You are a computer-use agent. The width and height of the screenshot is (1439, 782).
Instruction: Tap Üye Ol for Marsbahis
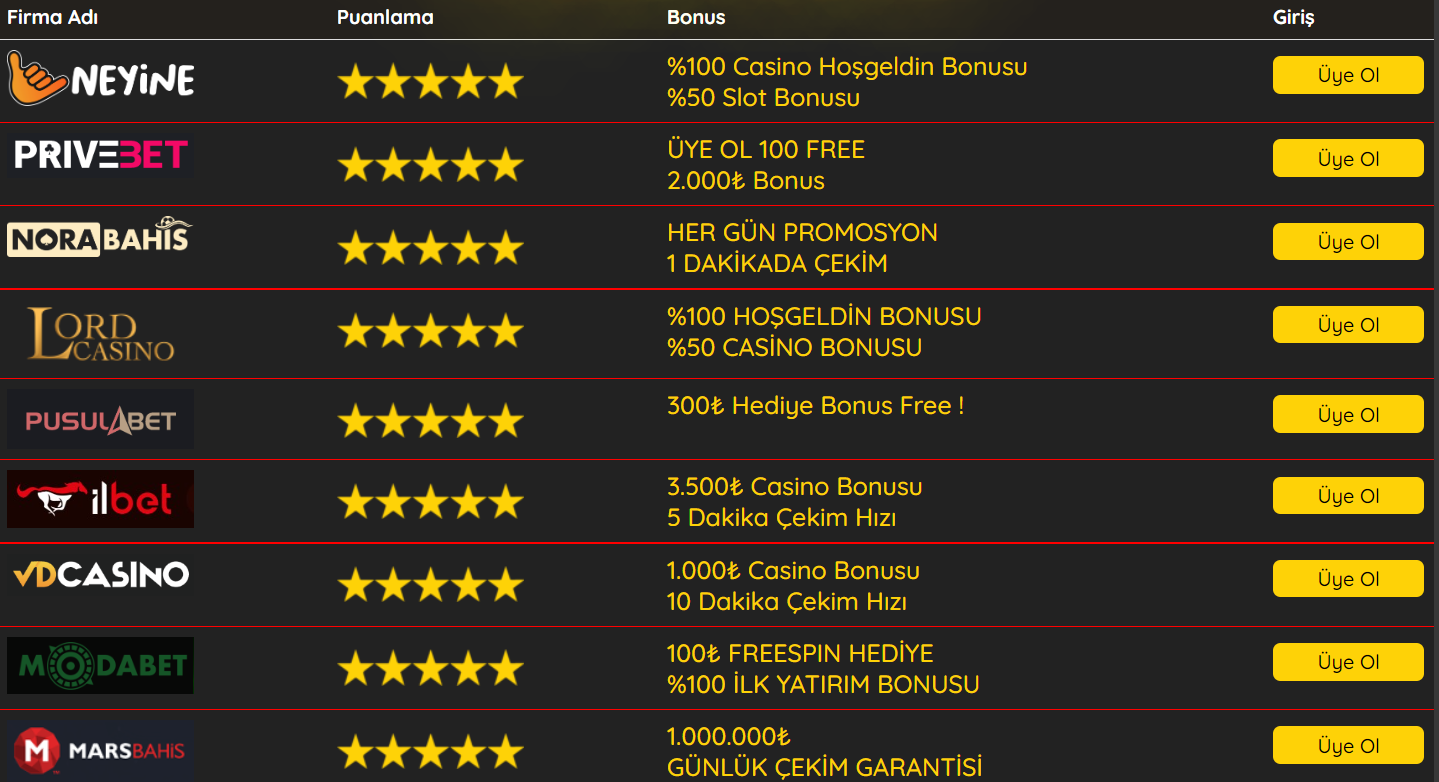pos(1347,745)
